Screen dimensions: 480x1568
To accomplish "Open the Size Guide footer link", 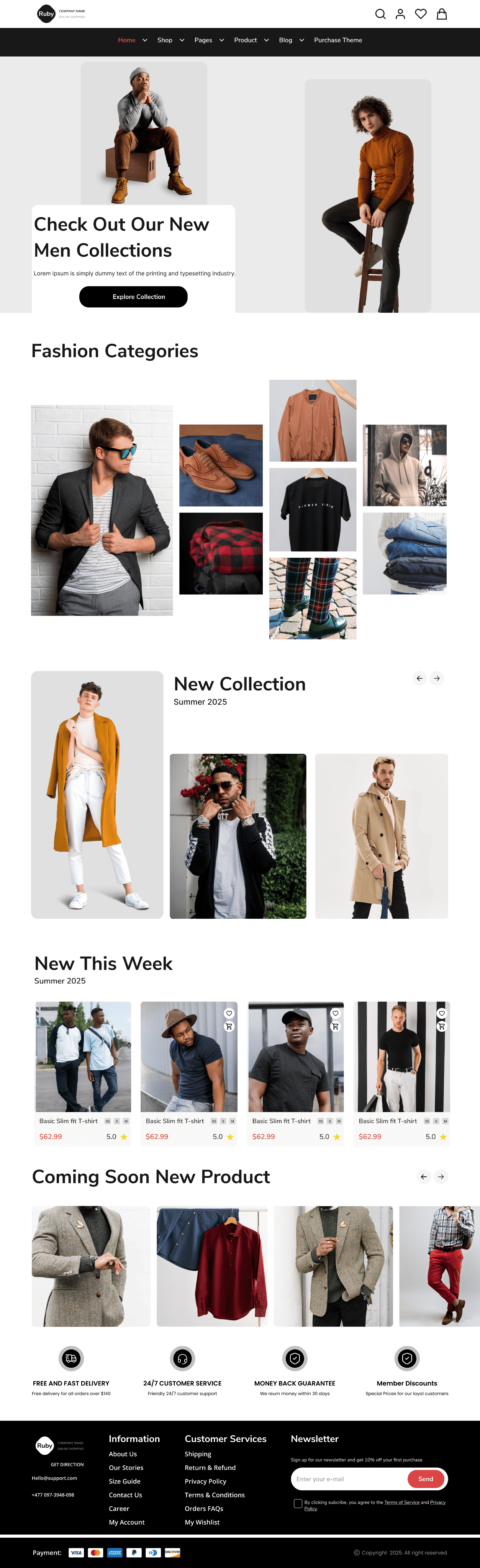I will click(x=124, y=1481).
